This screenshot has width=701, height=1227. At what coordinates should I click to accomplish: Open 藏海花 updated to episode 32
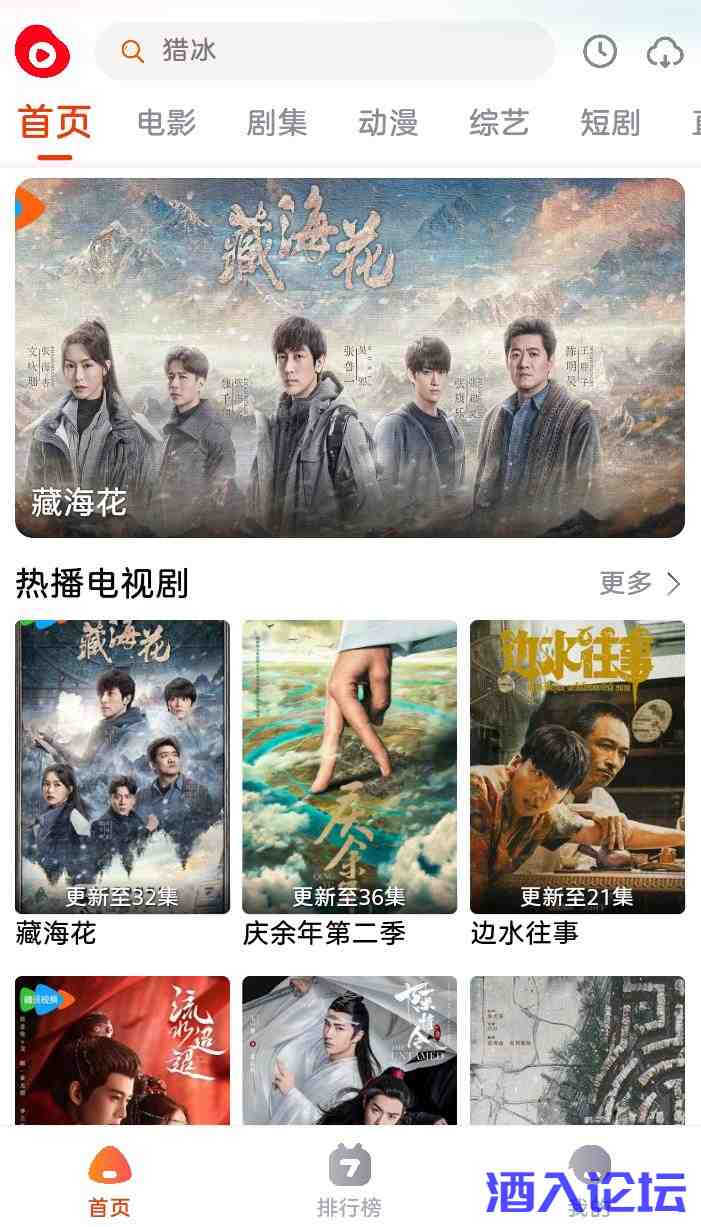click(122, 767)
